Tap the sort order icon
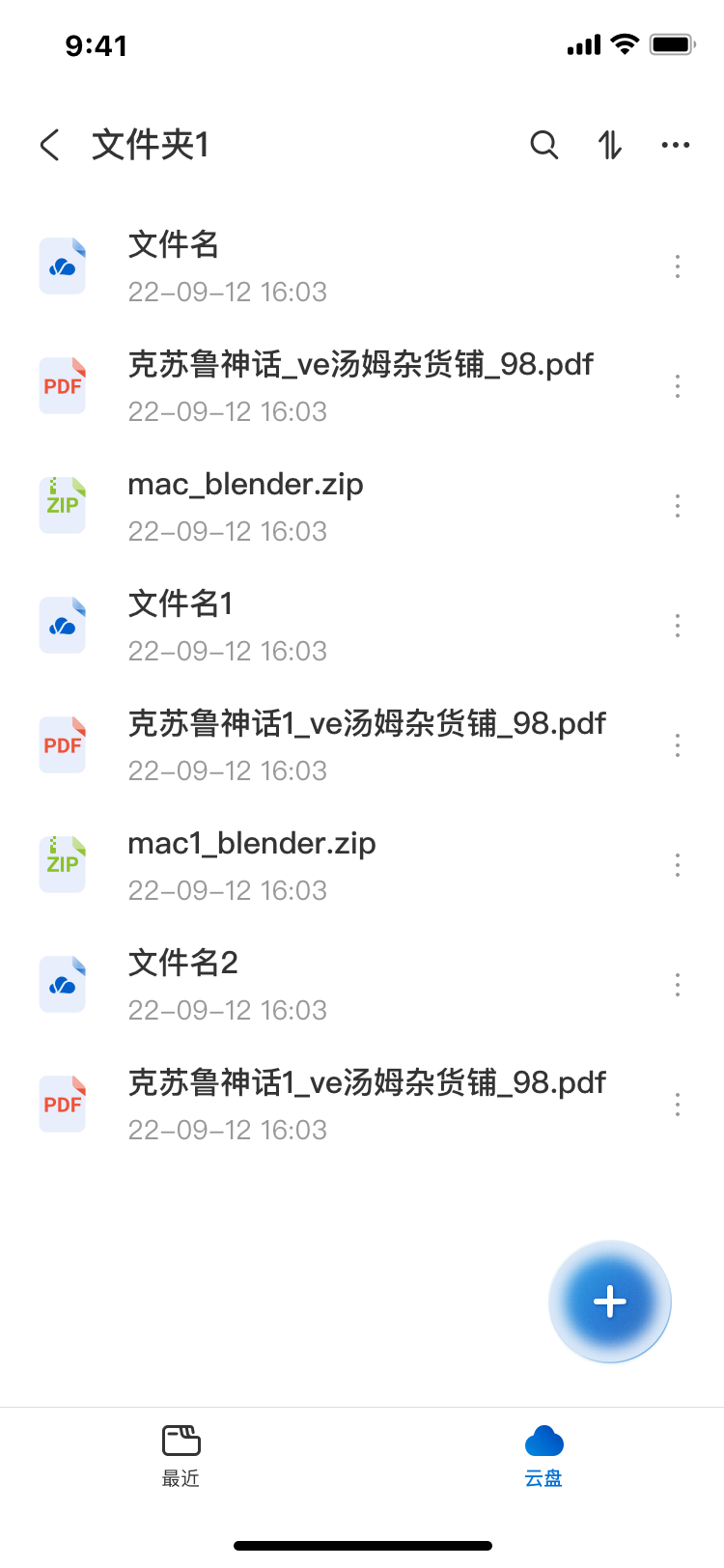 click(609, 145)
